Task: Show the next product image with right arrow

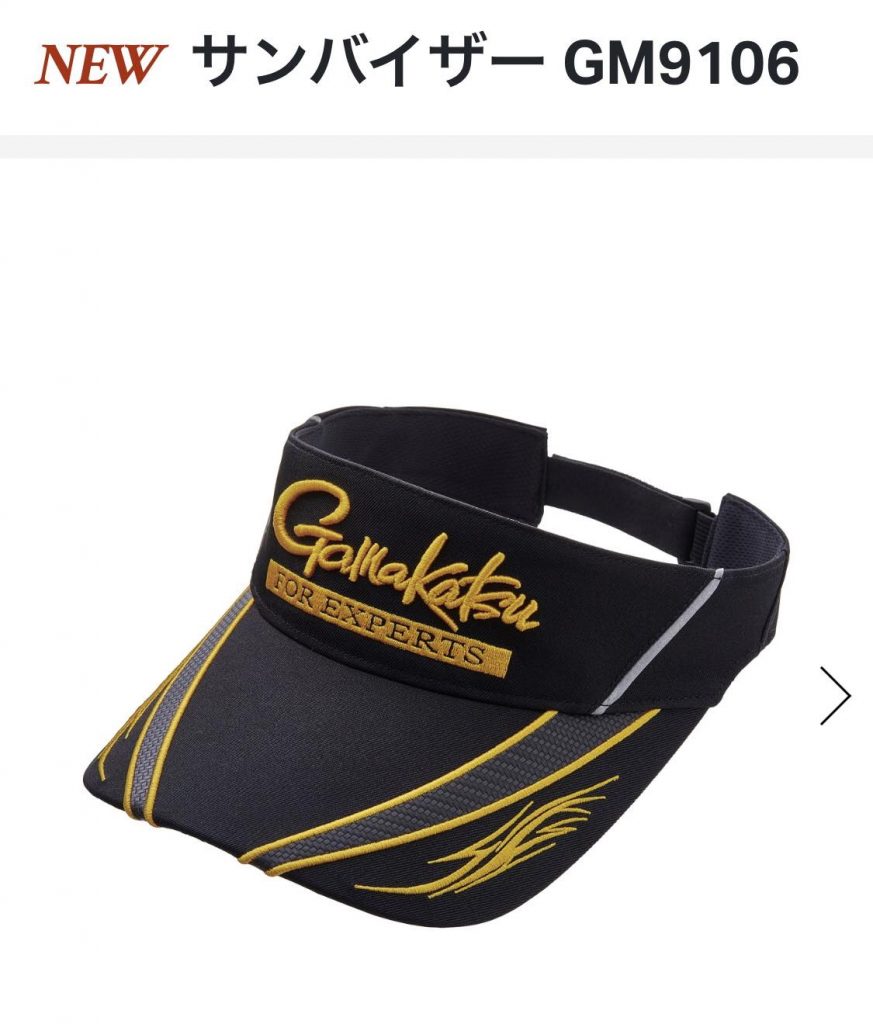Action: click(x=835, y=695)
